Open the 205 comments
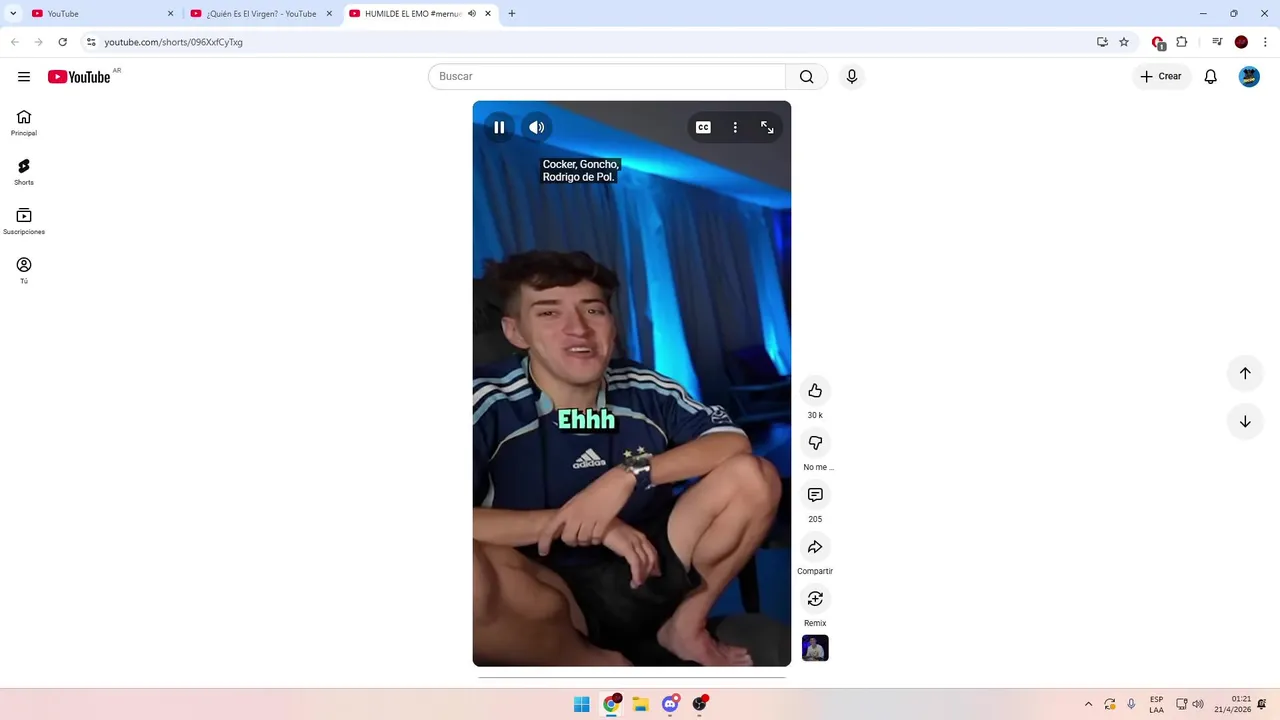 [815, 495]
